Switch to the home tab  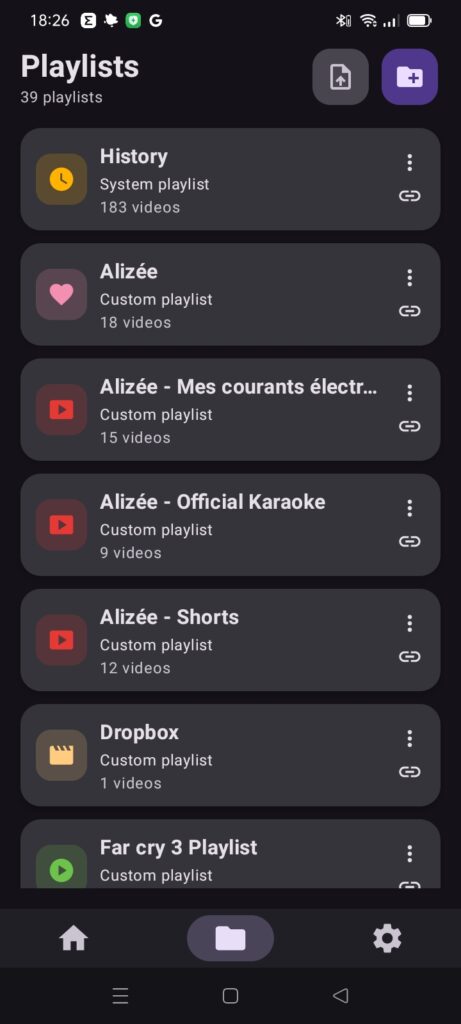click(73, 938)
